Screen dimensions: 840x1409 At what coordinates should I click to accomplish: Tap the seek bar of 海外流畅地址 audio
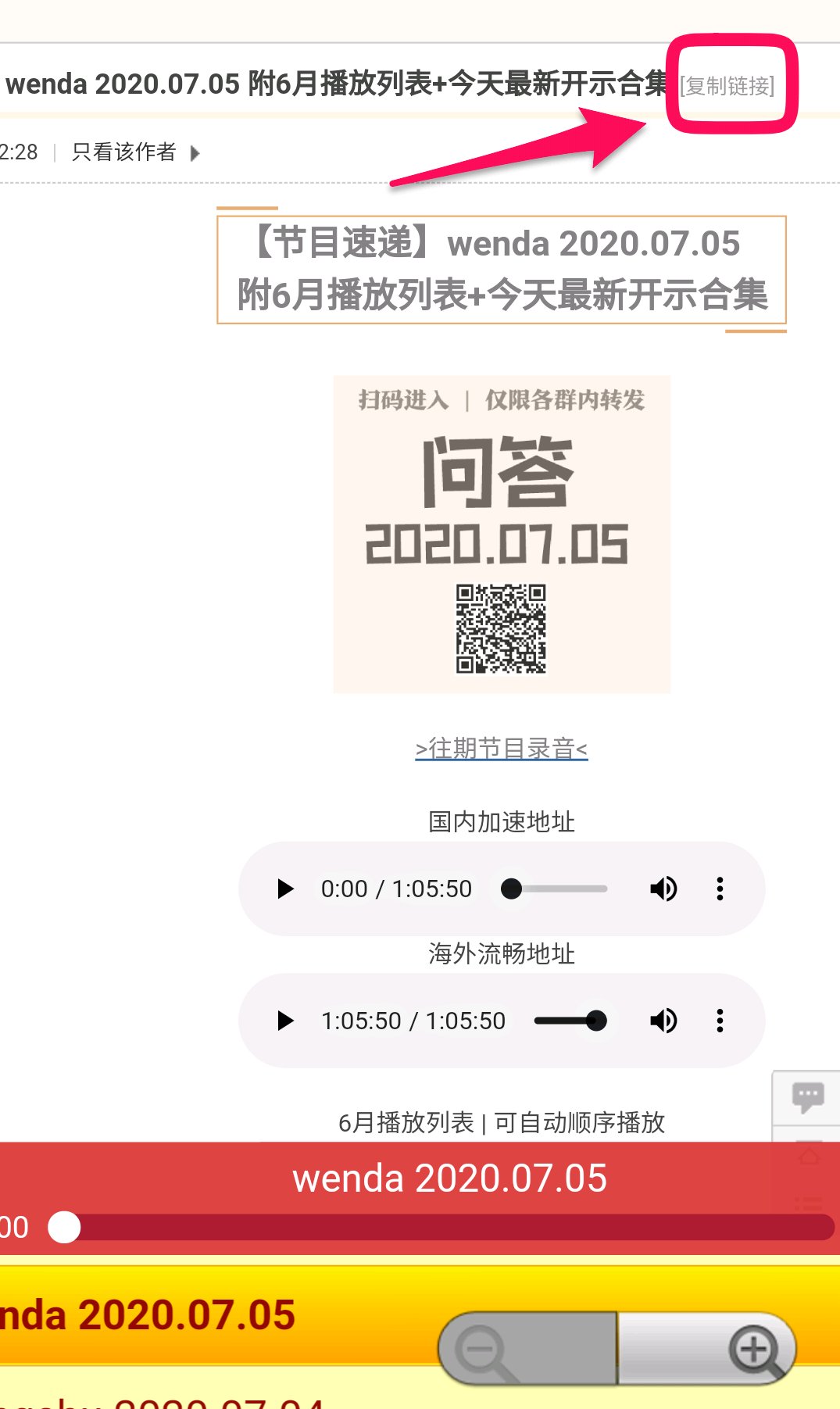coord(567,1021)
